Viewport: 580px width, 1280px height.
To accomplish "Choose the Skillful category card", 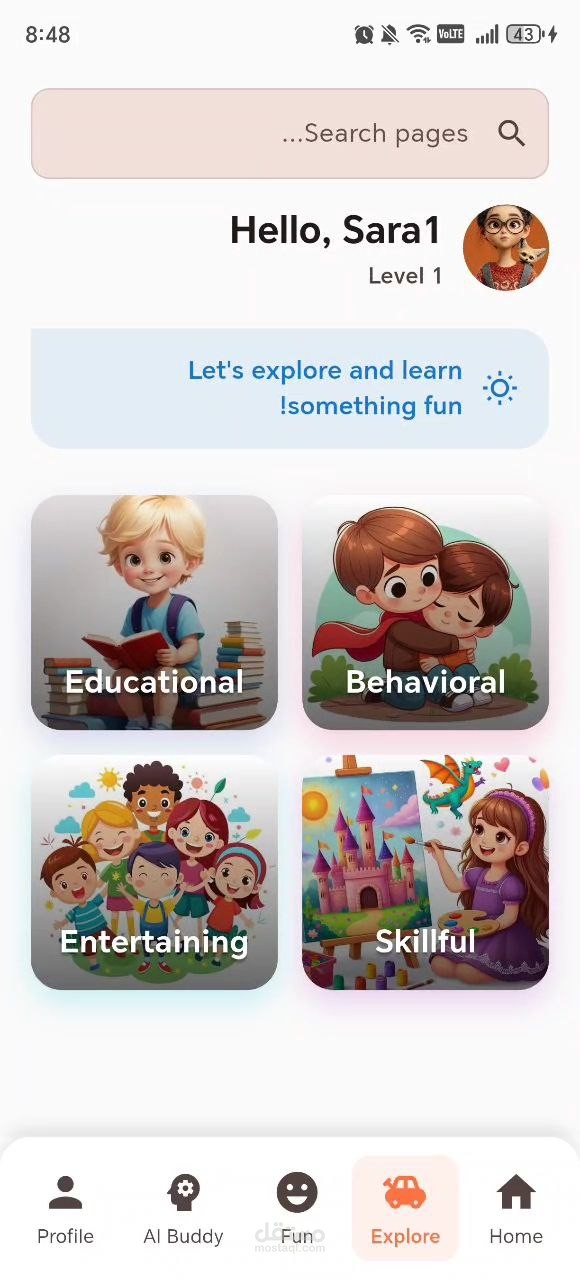I will pos(426,872).
